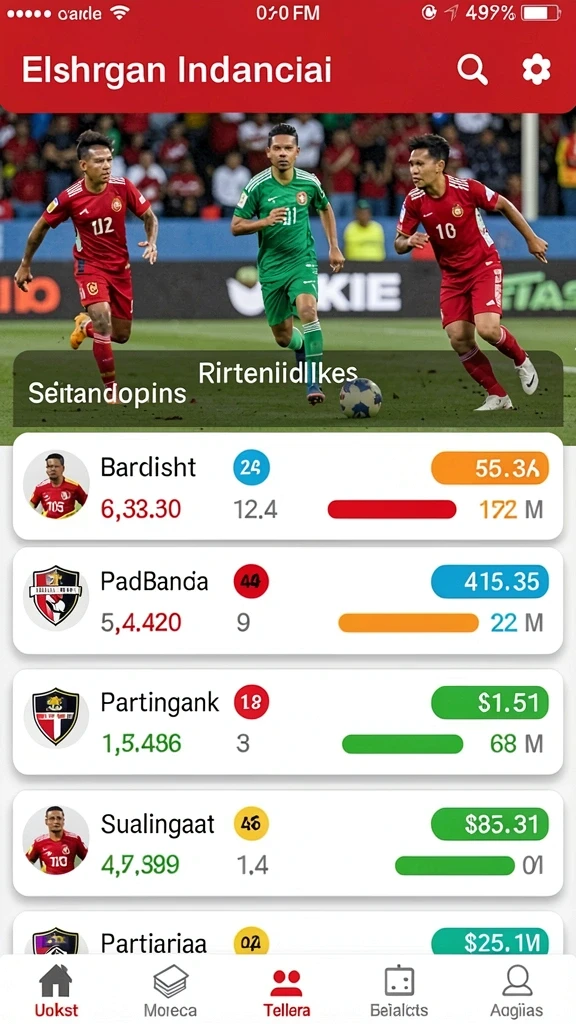The width and height of the screenshot is (576, 1024).
Task: Open the Partiariaa card
Action: (288, 934)
